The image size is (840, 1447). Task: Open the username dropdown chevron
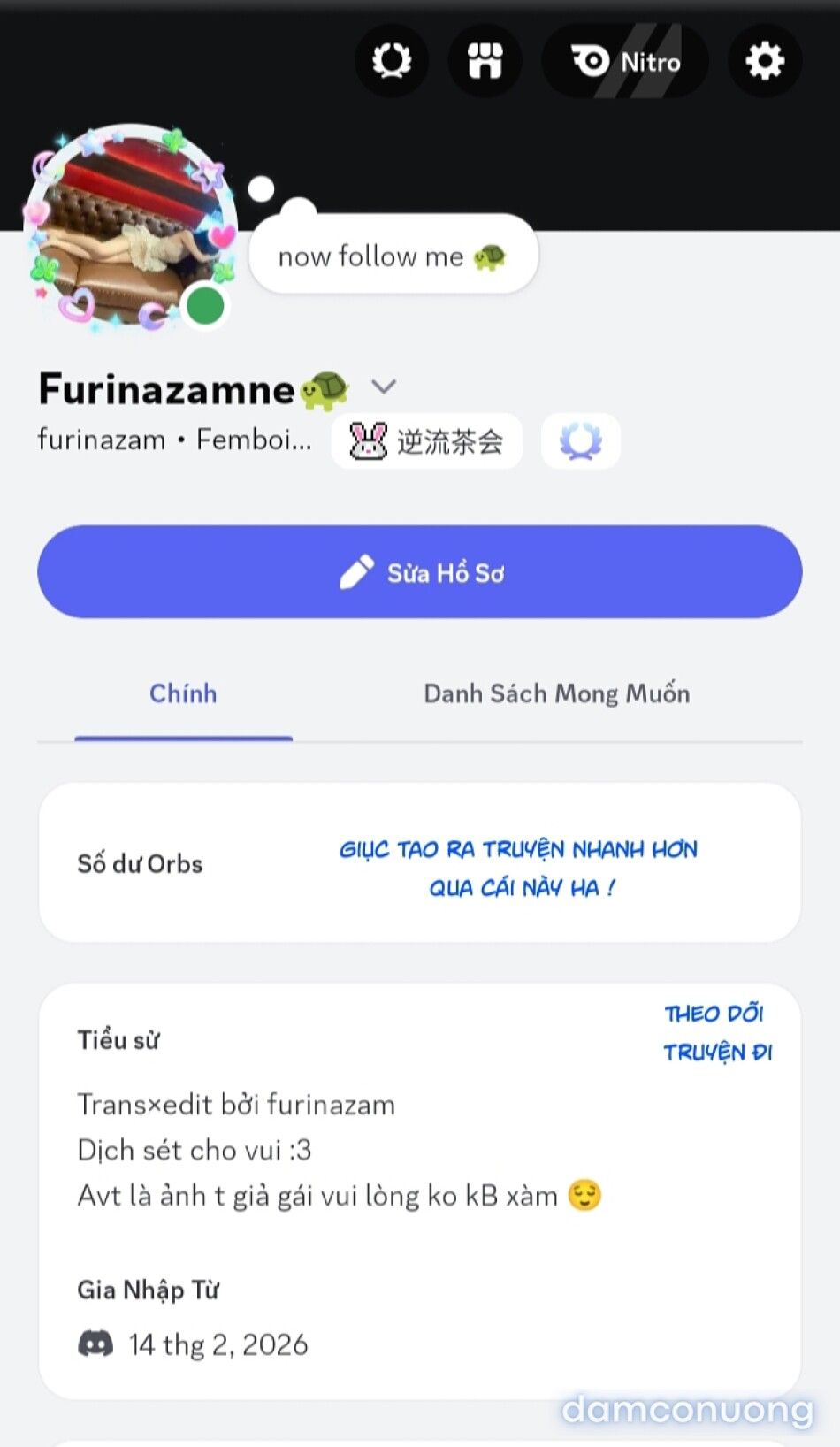pos(384,387)
